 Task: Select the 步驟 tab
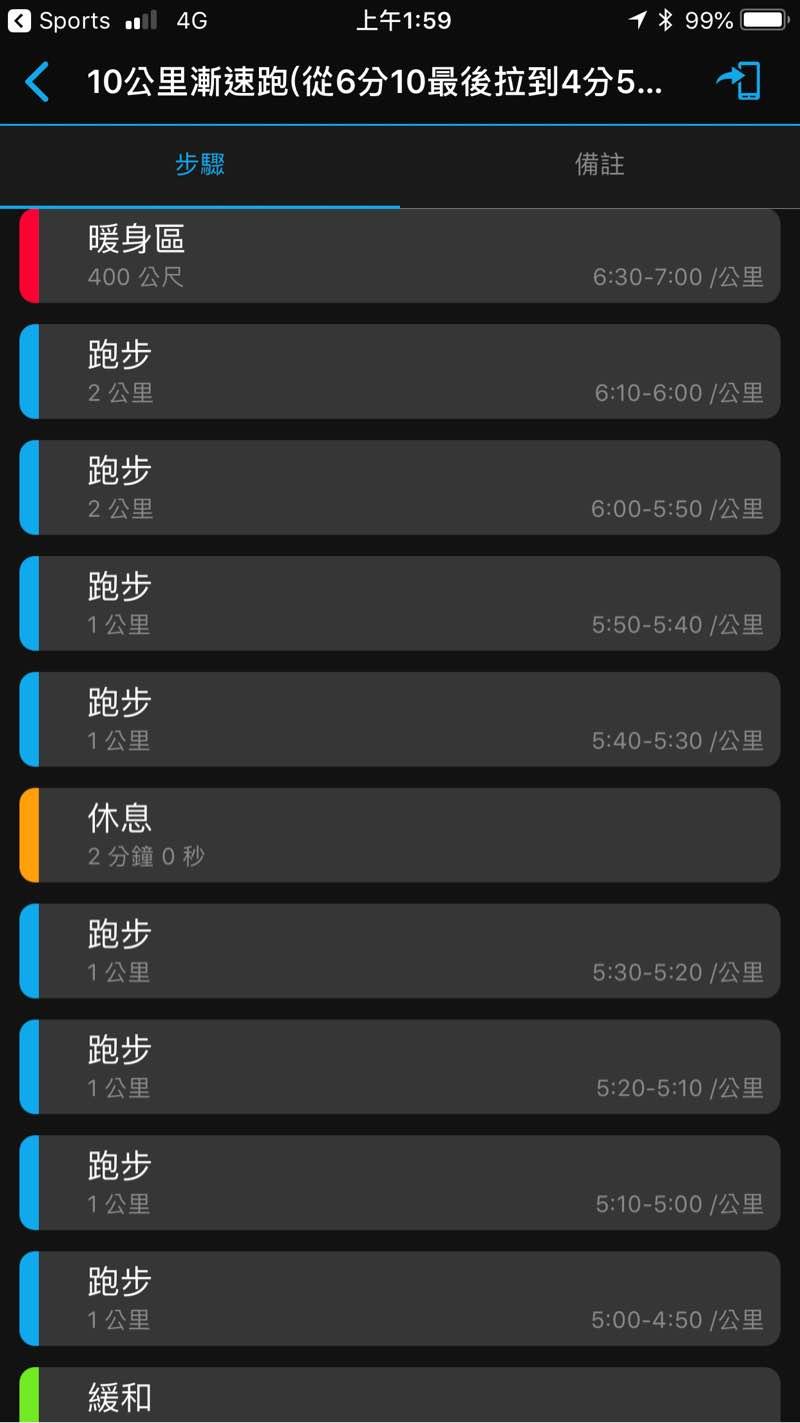click(200, 165)
